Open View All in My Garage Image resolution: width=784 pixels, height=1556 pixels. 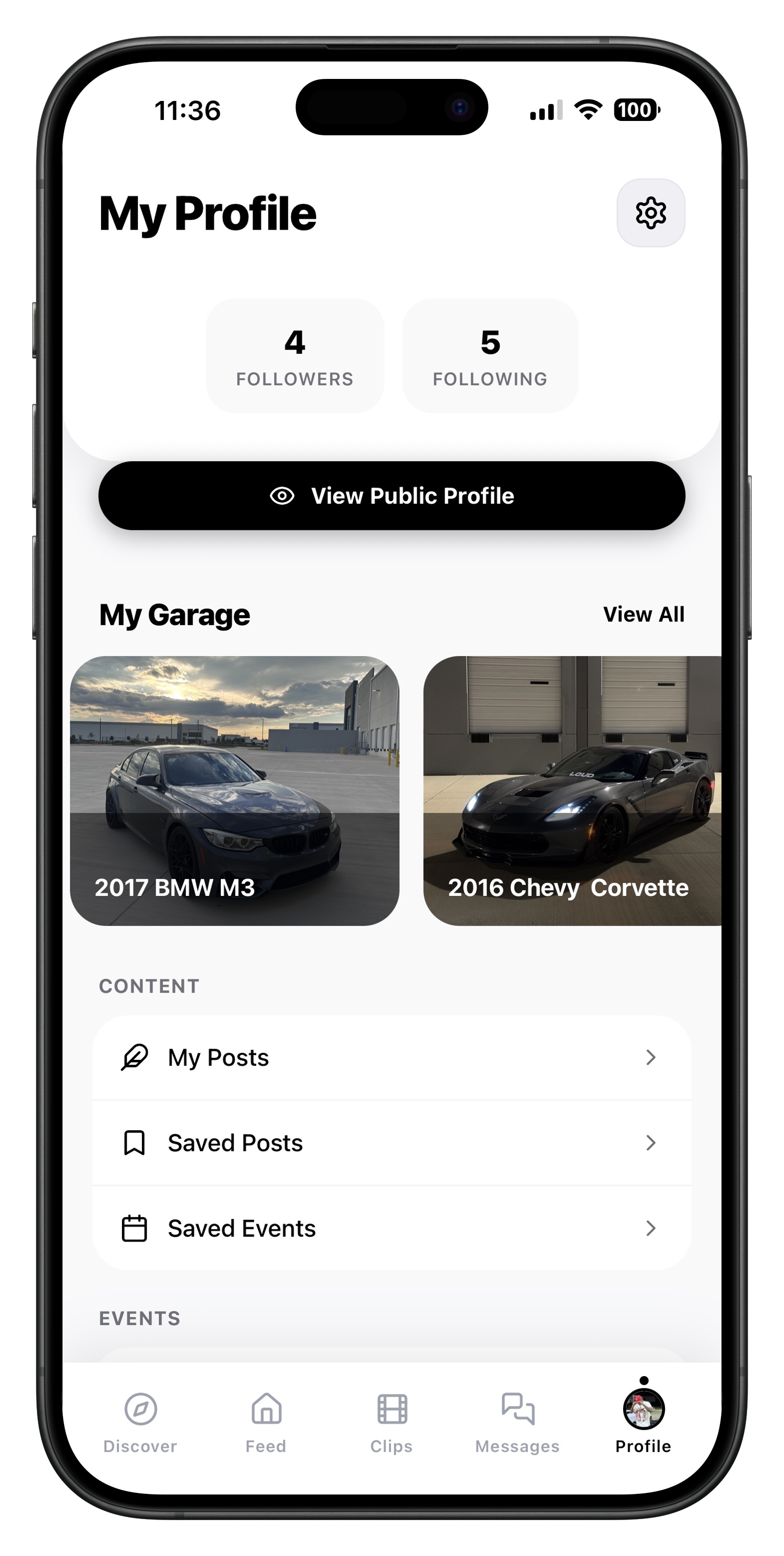click(x=643, y=613)
